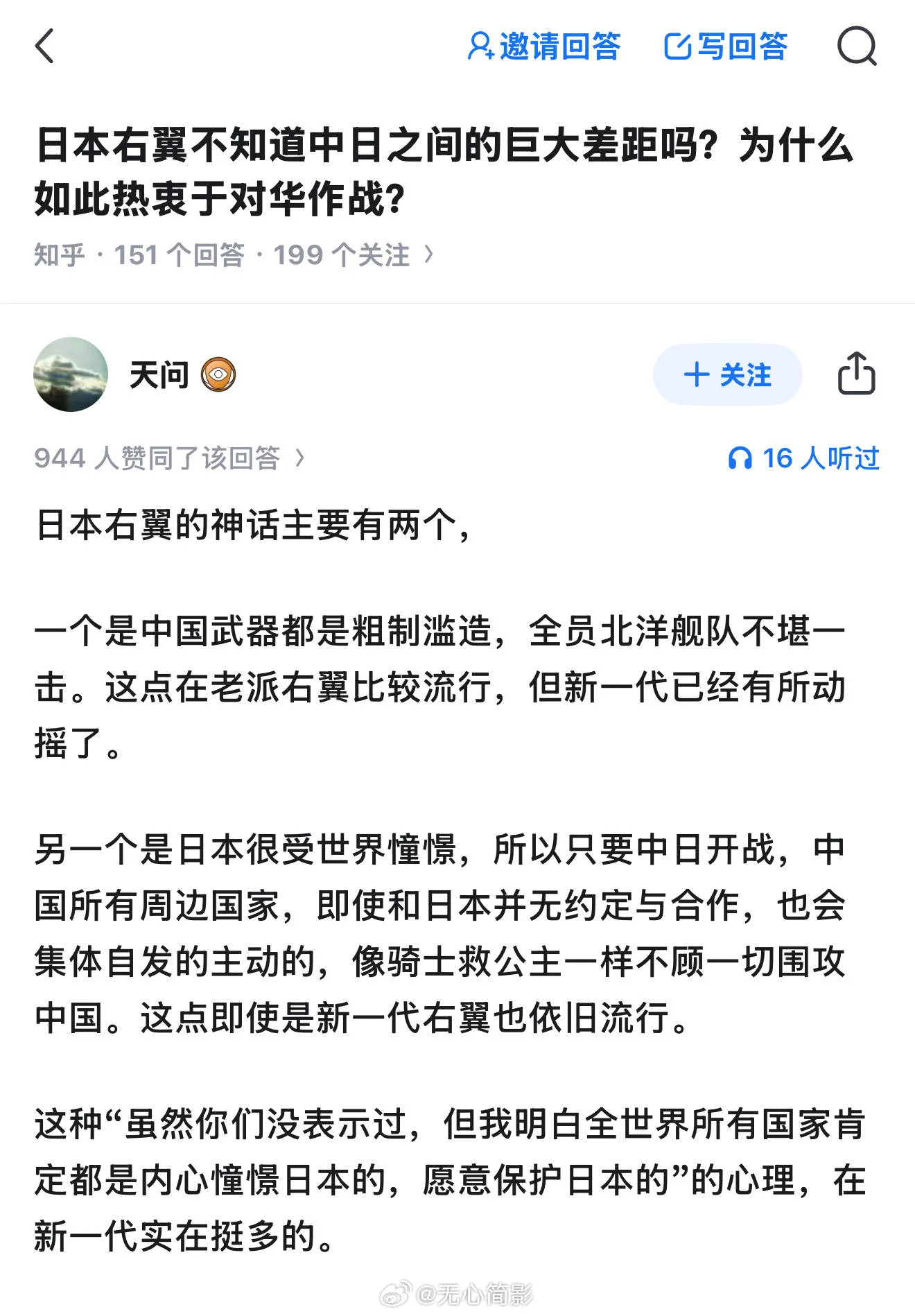Listen to the answer via 16 人听过
The width and height of the screenshot is (915, 1316).
coord(803,458)
